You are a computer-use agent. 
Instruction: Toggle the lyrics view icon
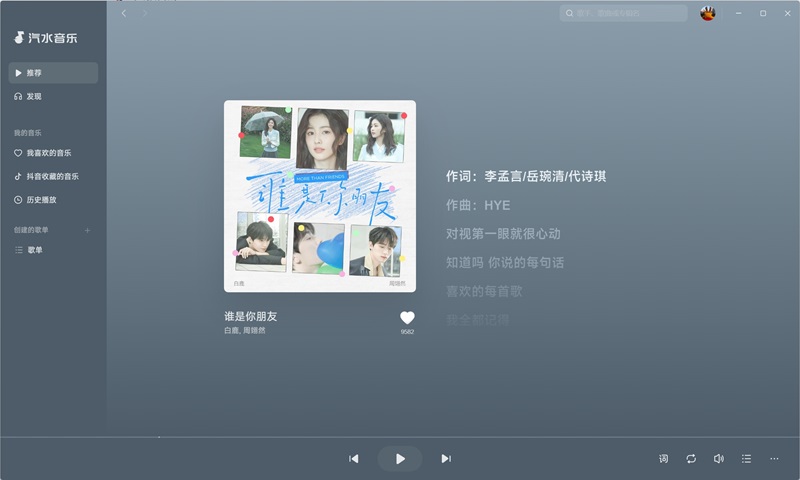click(x=663, y=459)
